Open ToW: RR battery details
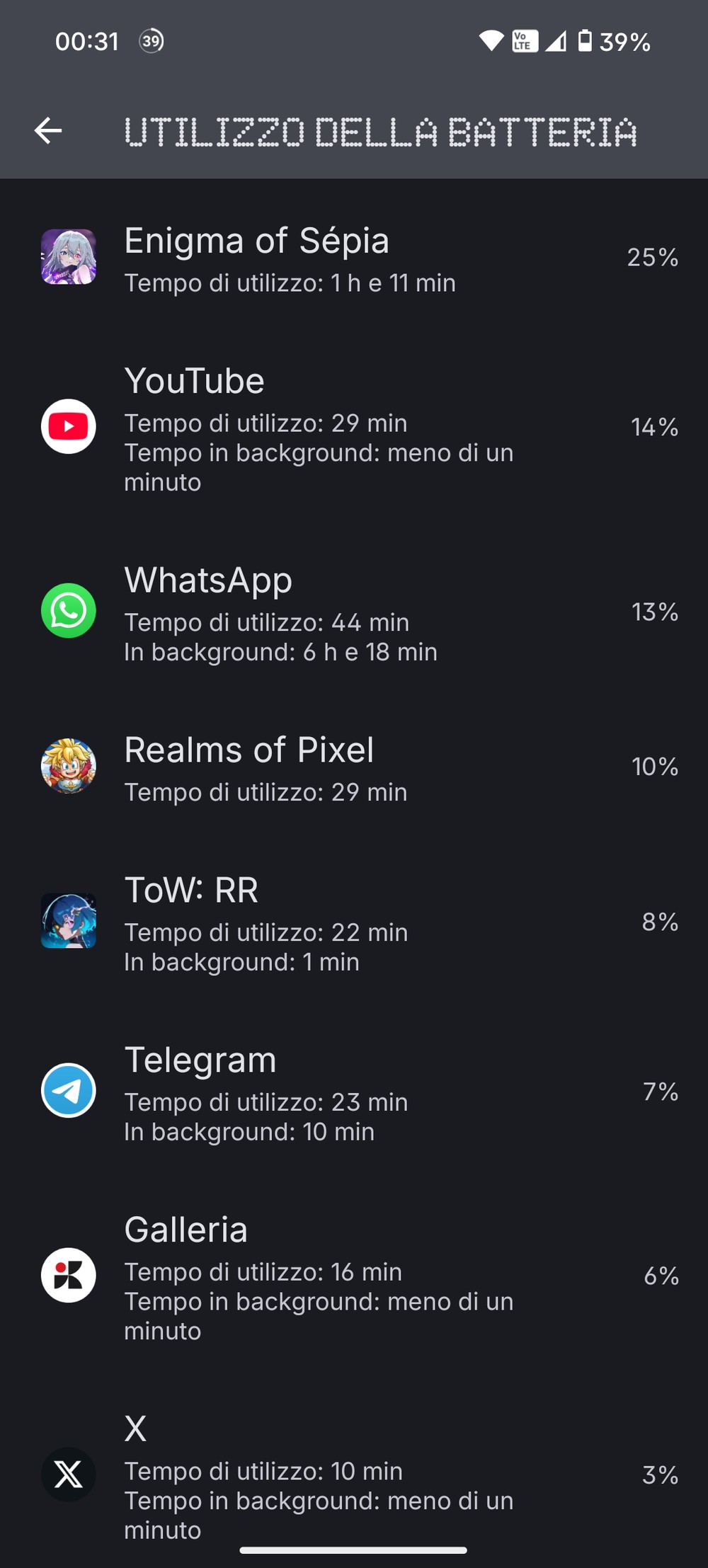The height and width of the screenshot is (1568, 708). [x=354, y=922]
